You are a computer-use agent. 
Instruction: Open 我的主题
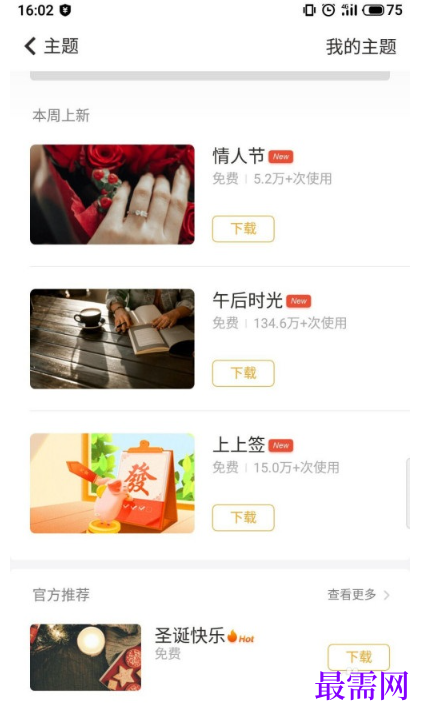pyautogui.click(x=361, y=47)
